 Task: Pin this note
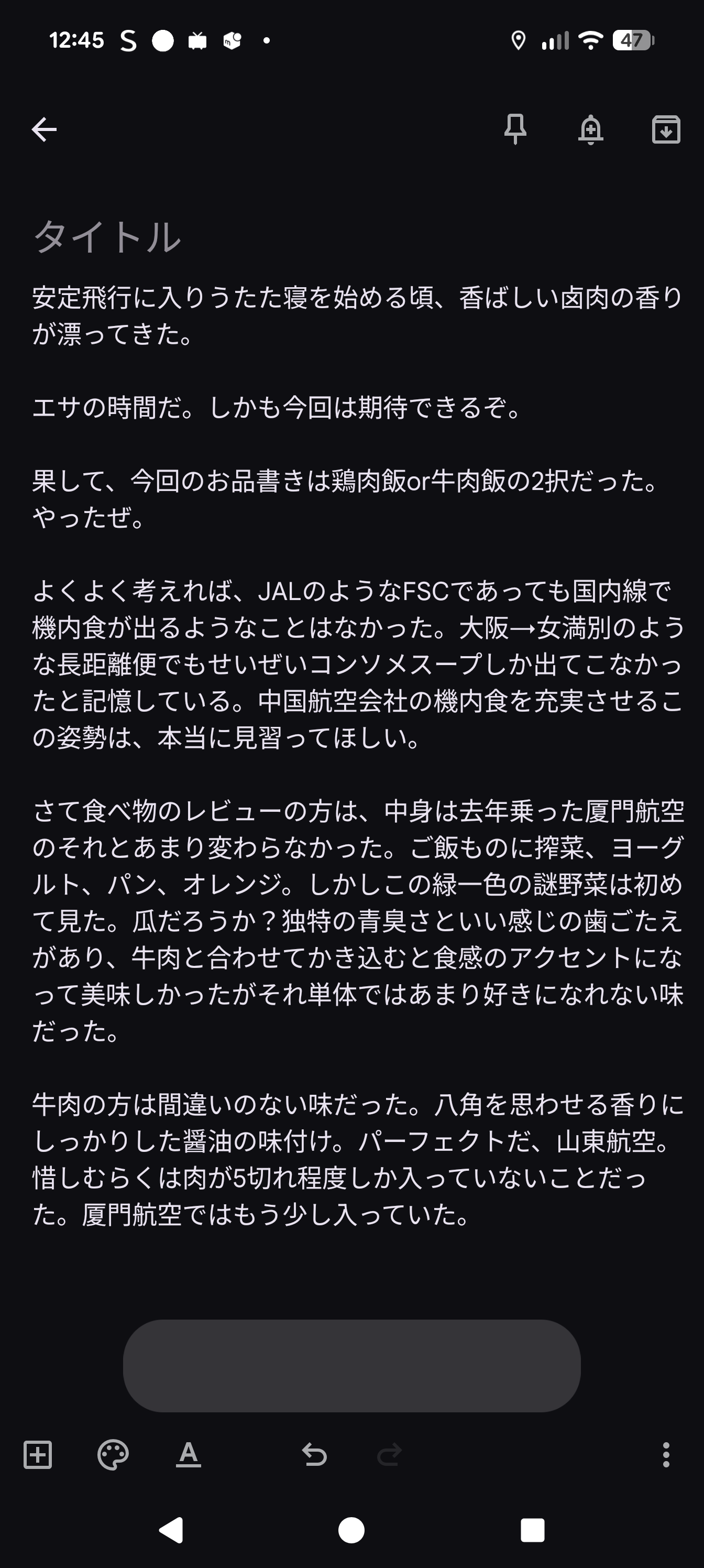point(515,129)
